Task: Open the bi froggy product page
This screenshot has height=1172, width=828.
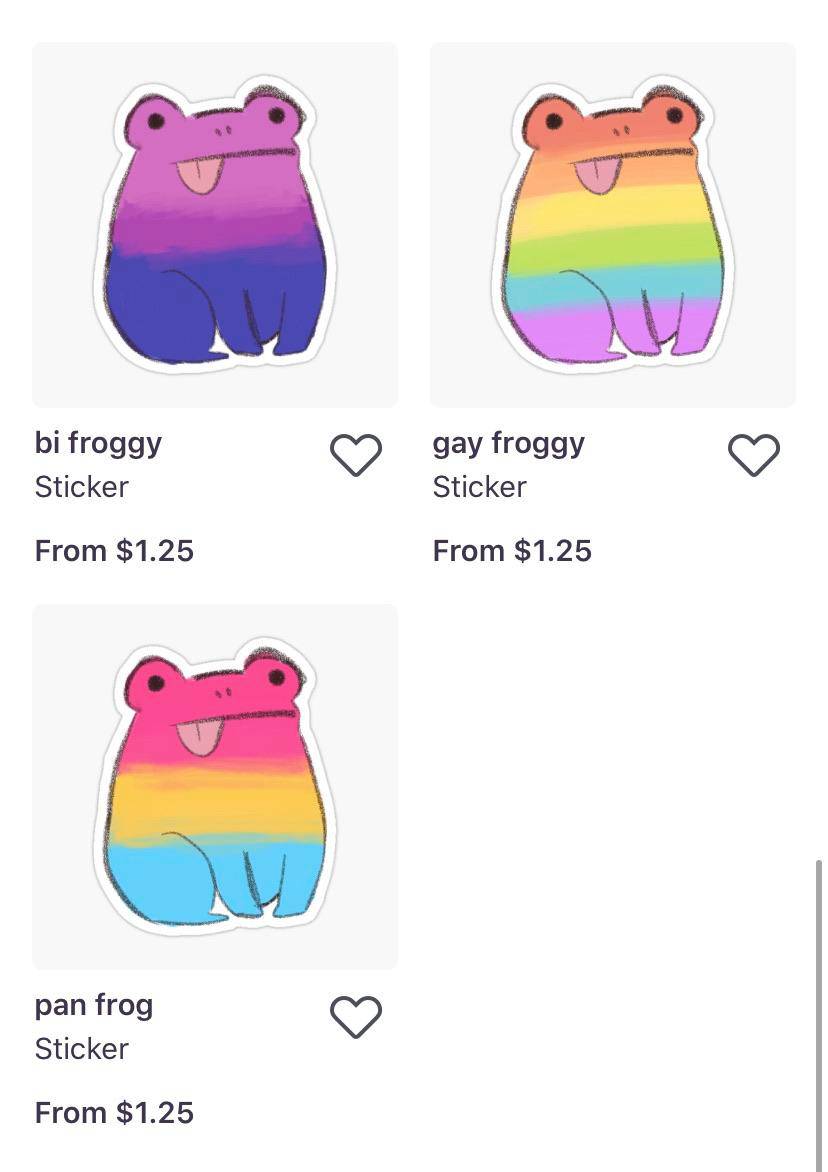Action: pos(97,442)
